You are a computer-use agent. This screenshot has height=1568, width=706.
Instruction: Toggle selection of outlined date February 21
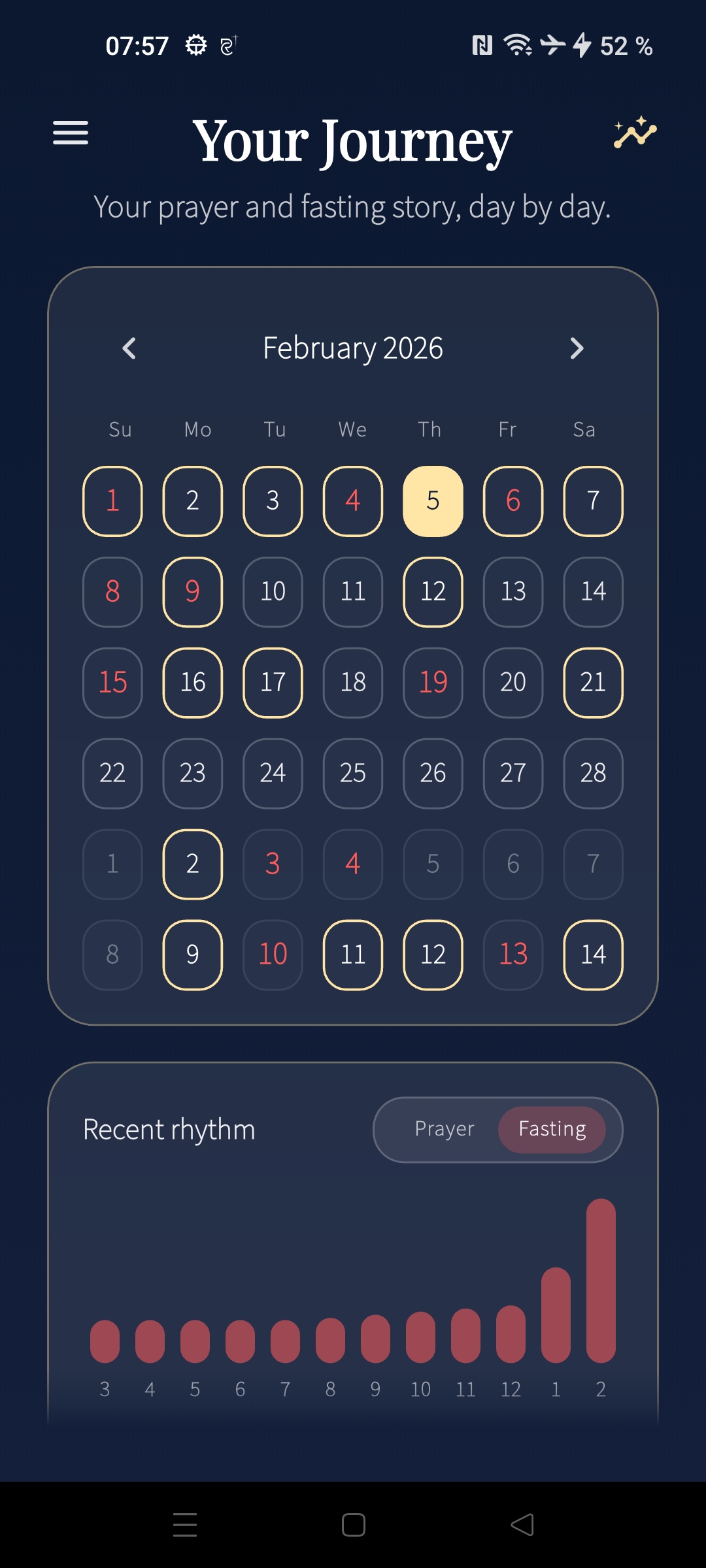click(592, 683)
